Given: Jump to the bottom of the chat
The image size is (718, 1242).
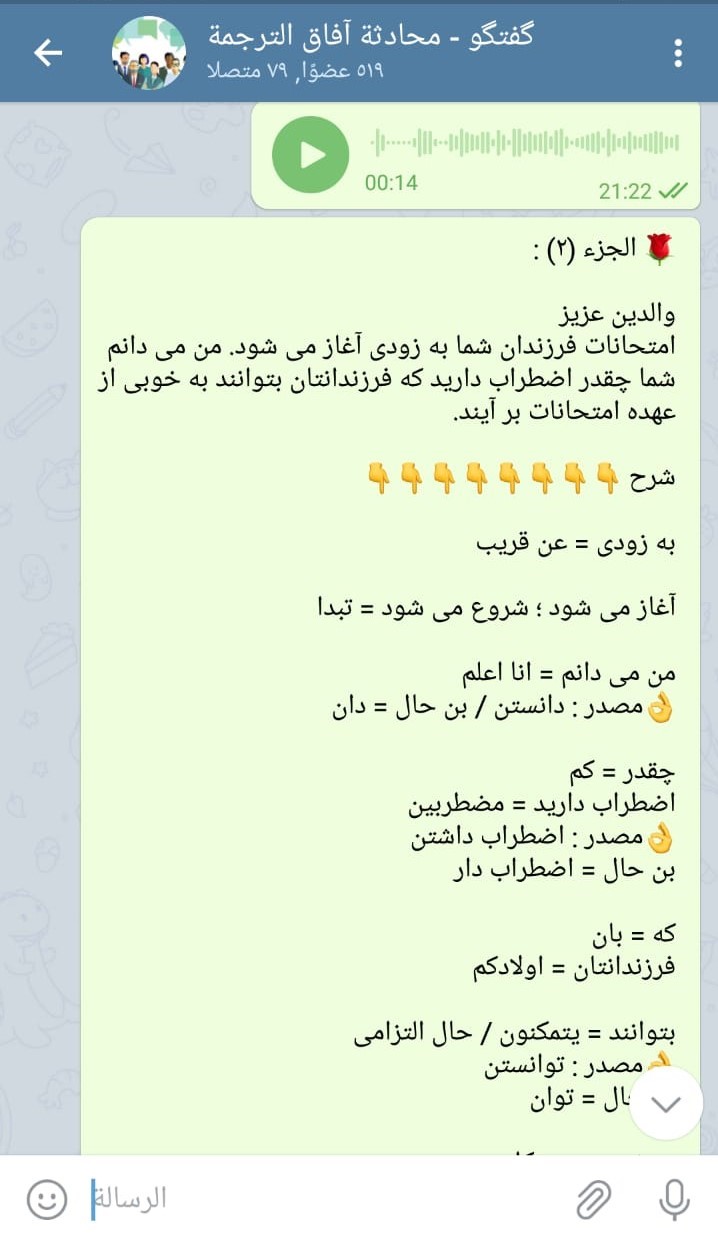Looking at the screenshot, I should [666, 1103].
